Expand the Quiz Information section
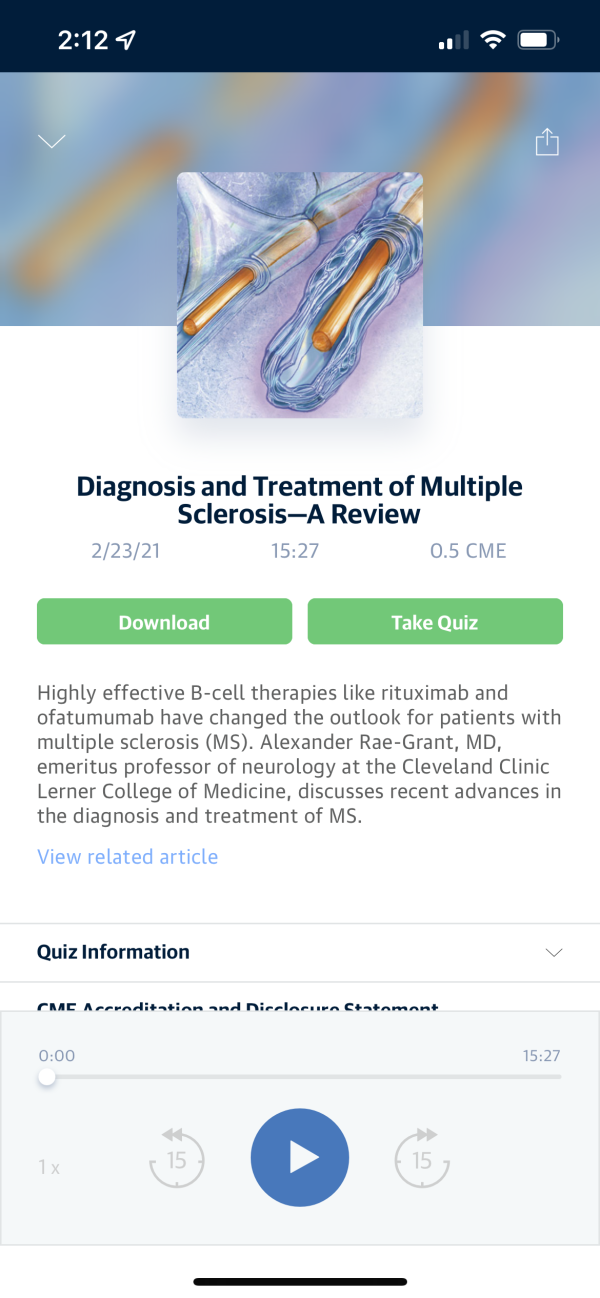 [x=554, y=952]
